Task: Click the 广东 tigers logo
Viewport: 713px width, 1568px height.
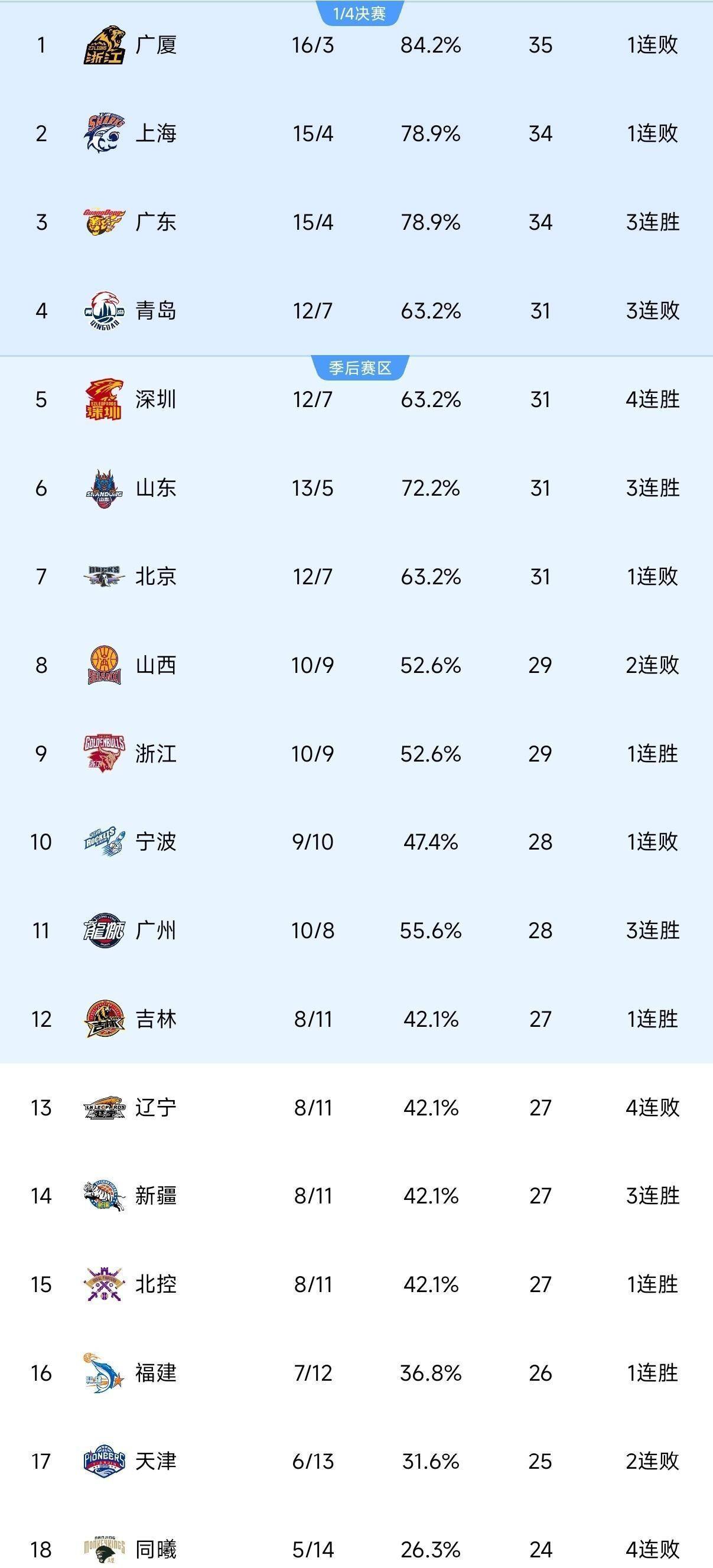Action: [105, 223]
